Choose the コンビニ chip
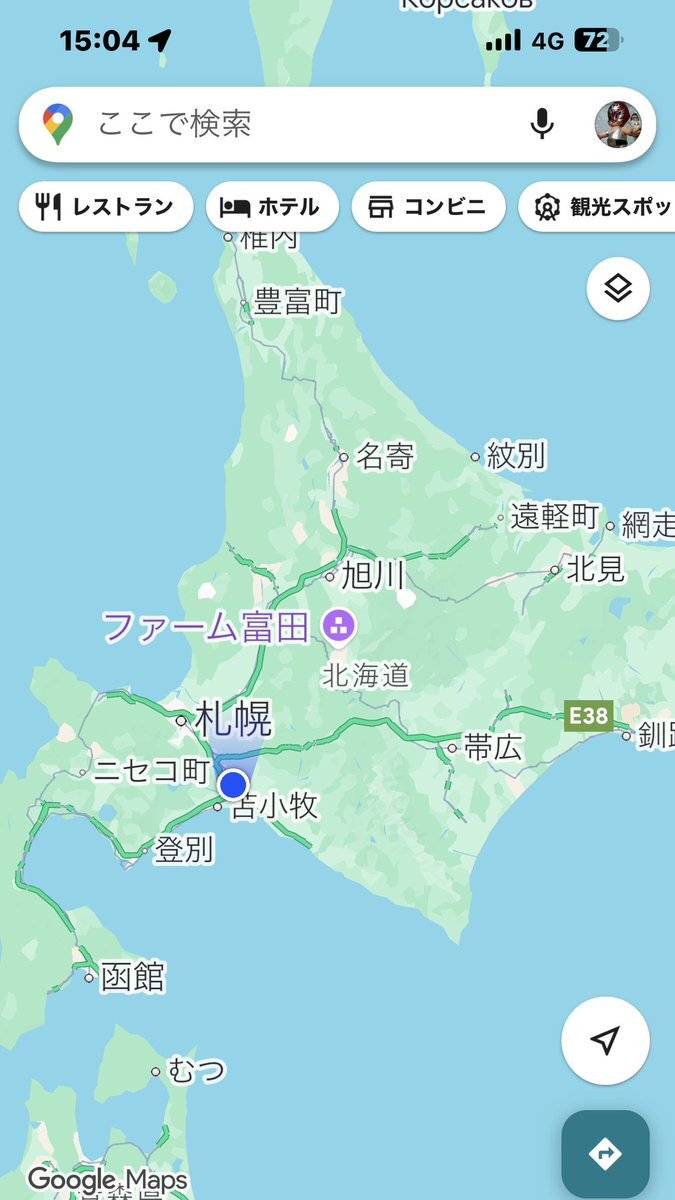The width and height of the screenshot is (675, 1200). click(429, 207)
